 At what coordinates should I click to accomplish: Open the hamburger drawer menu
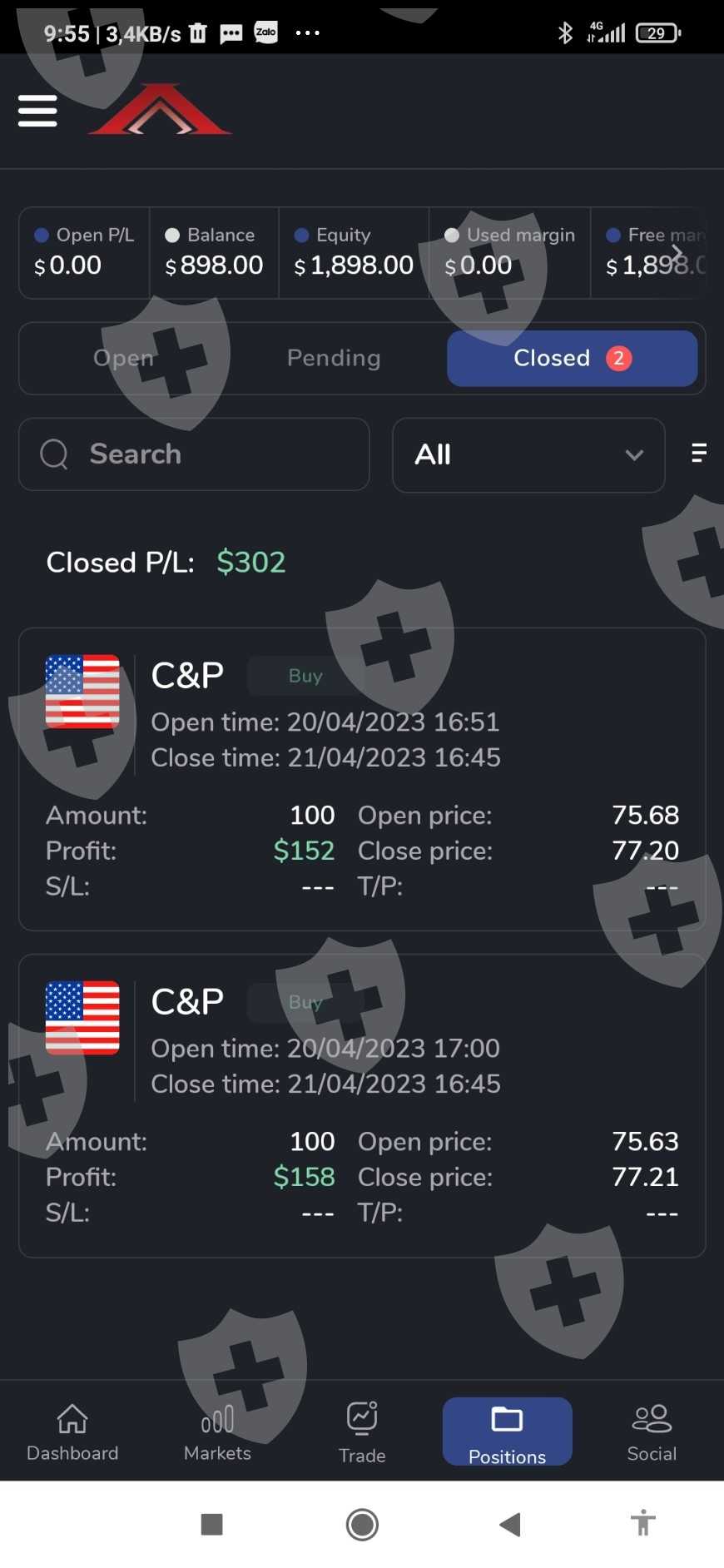click(37, 111)
